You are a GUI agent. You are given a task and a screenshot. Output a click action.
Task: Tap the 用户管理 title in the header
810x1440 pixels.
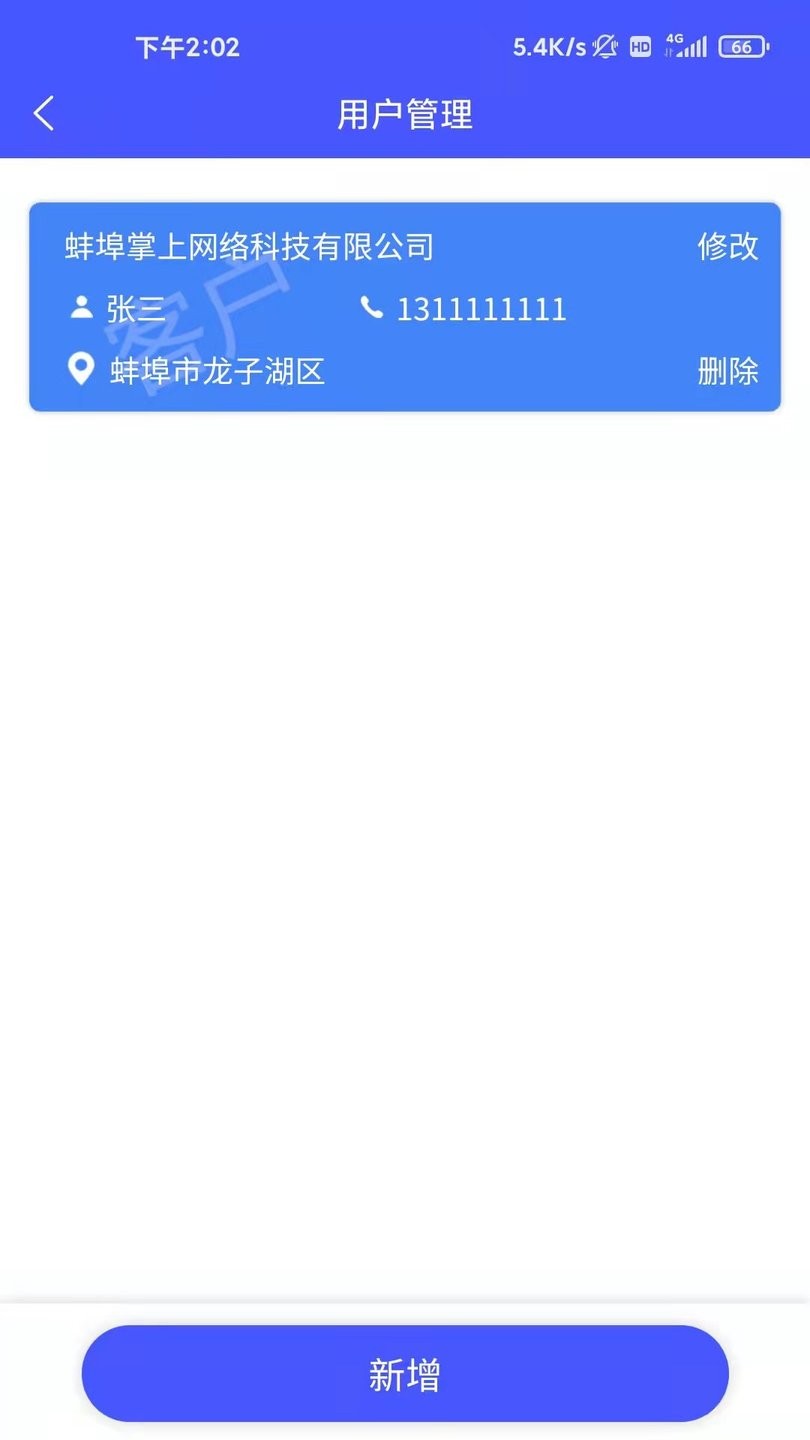[405, 114]
